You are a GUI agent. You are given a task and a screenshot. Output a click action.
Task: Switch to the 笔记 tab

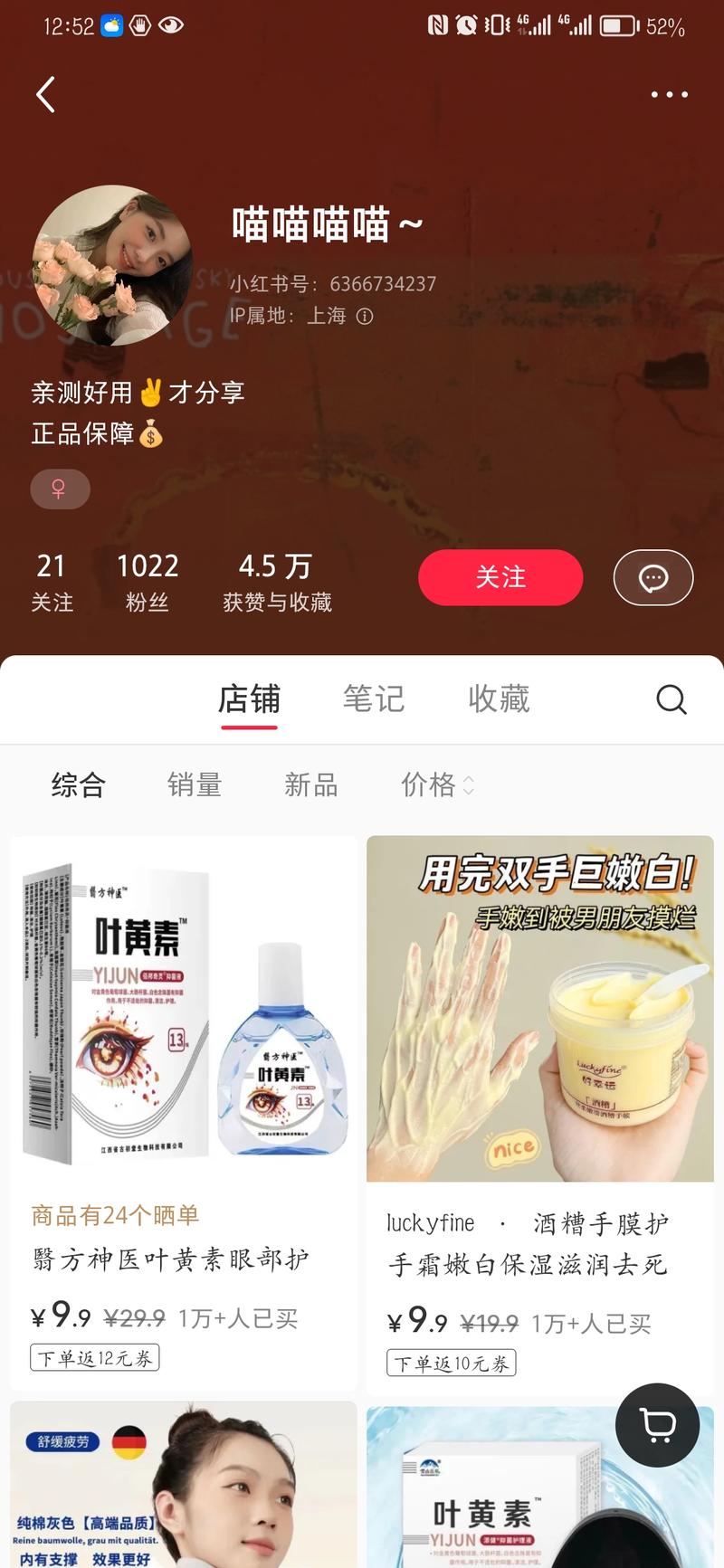pyautogui.click(x=373, y=698)
